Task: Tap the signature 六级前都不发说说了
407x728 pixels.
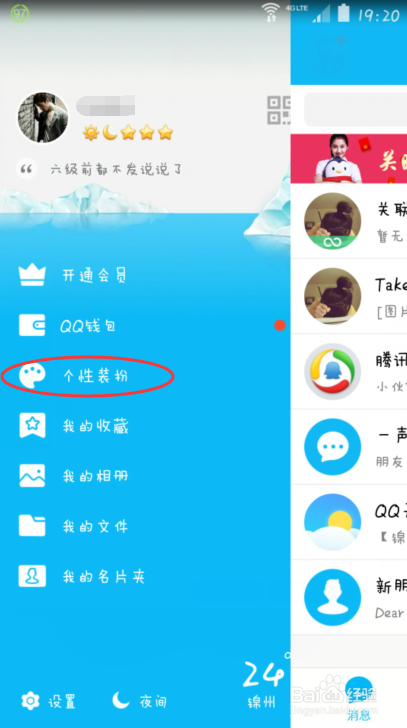Action: click(116, 169)
